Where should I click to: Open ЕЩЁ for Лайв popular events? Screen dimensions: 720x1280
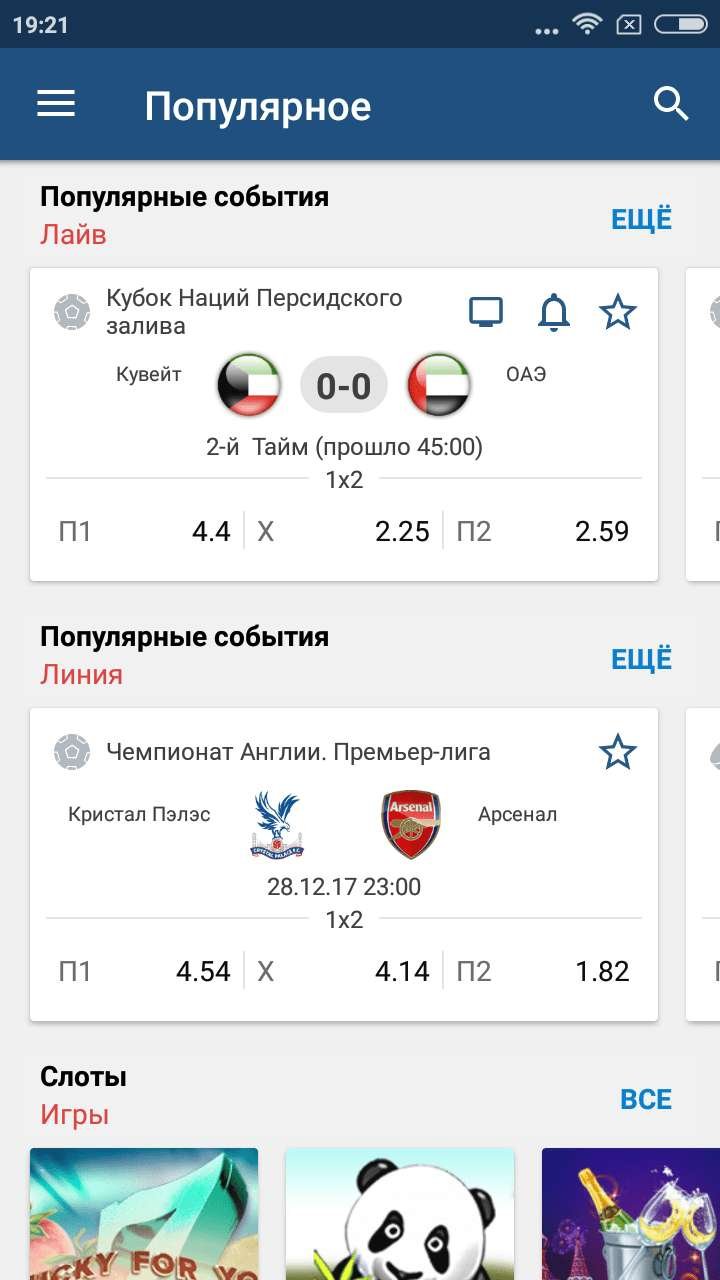tap(642, 218)
